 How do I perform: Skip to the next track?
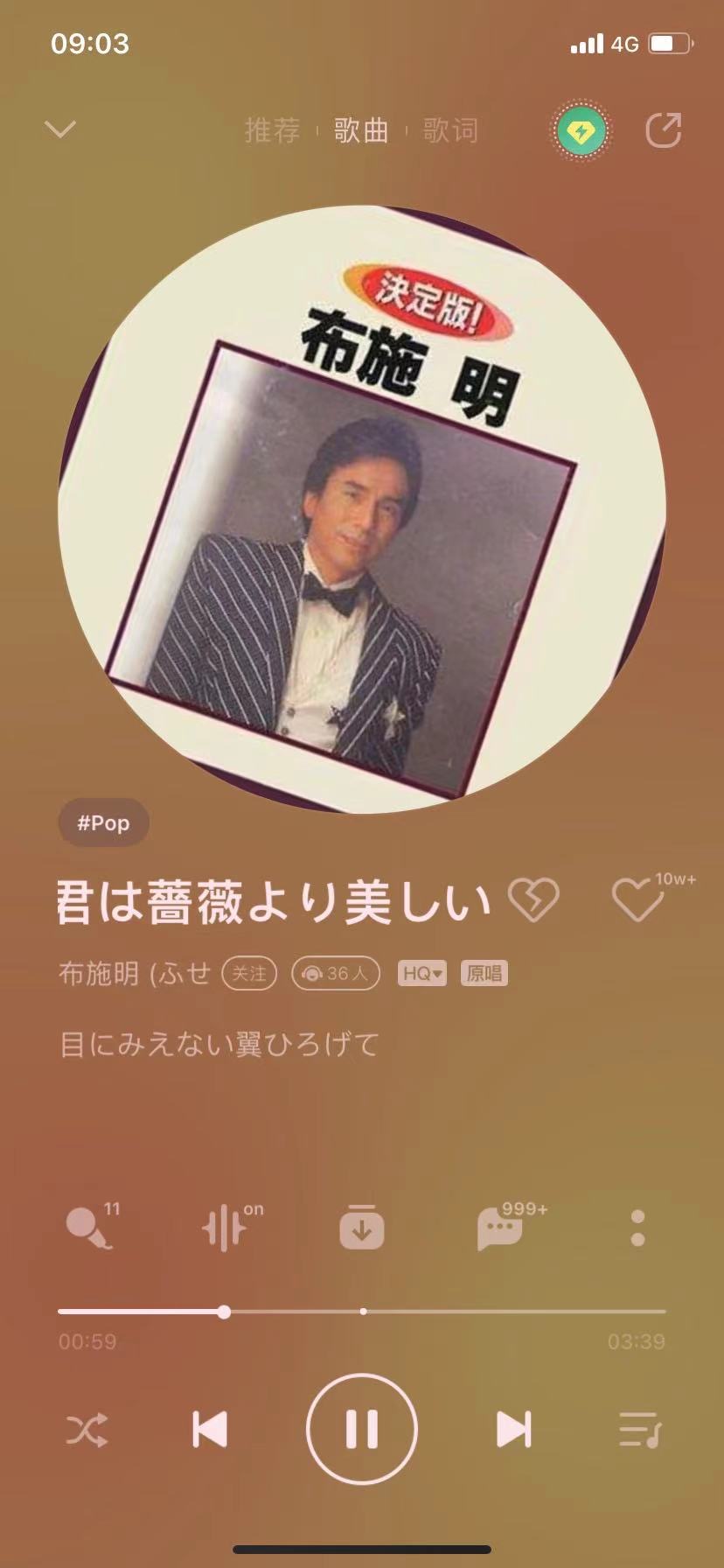pos(513,1430)
